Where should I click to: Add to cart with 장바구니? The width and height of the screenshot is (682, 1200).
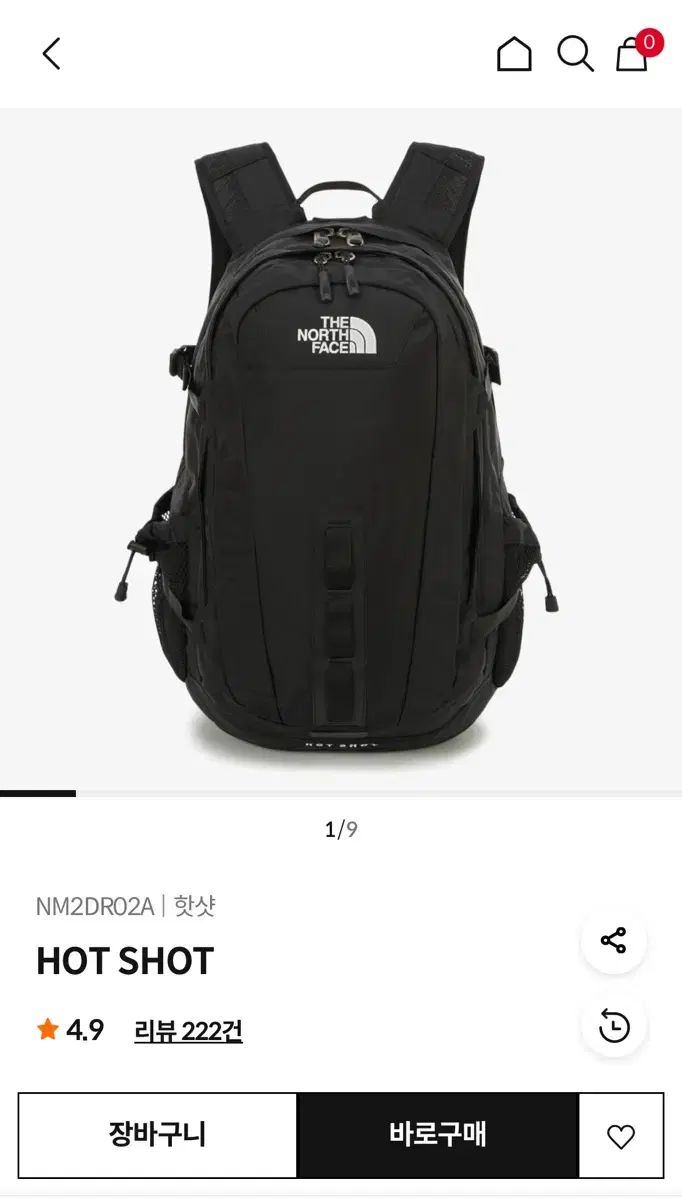click(158, 1135)
